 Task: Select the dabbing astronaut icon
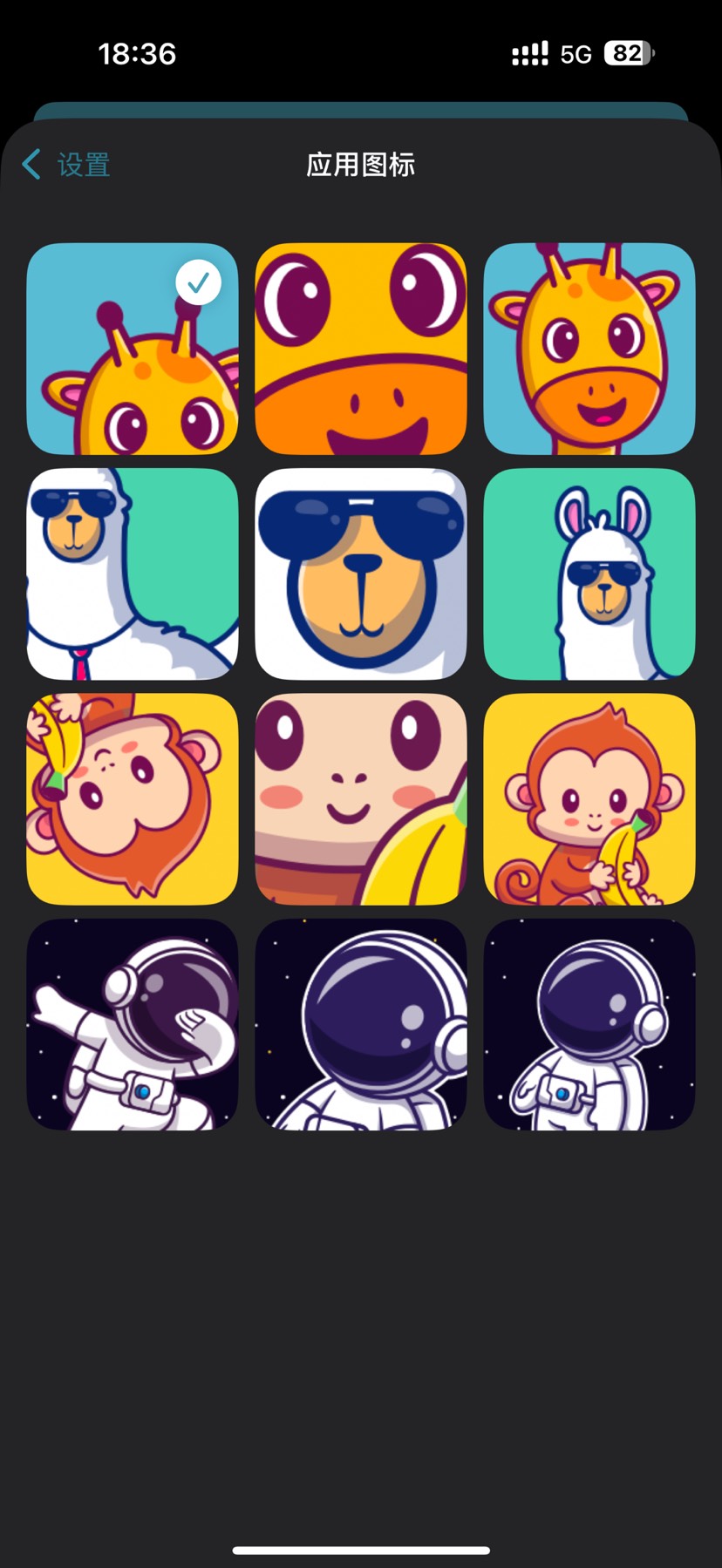click(133, 1024)
